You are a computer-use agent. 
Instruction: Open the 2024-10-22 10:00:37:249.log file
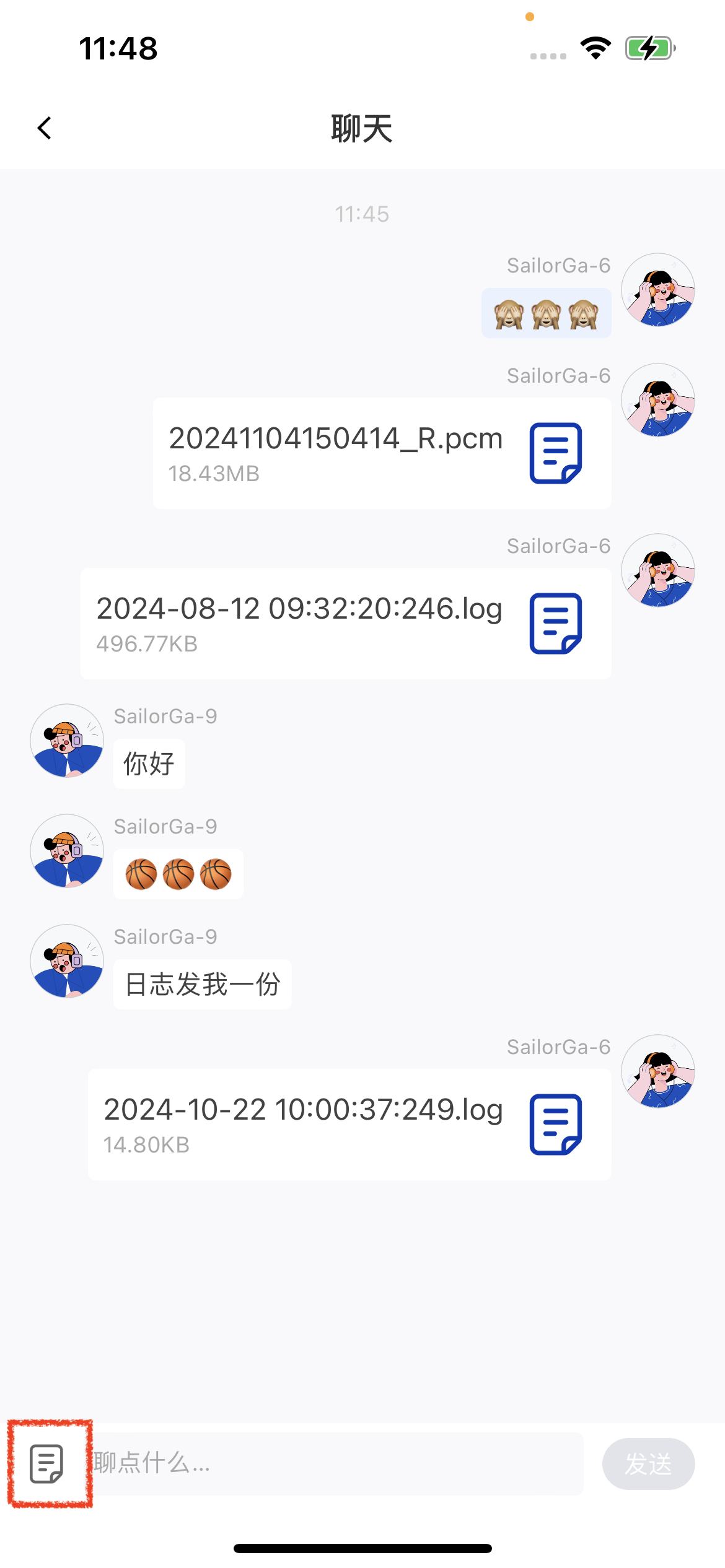pos(349,1125)
